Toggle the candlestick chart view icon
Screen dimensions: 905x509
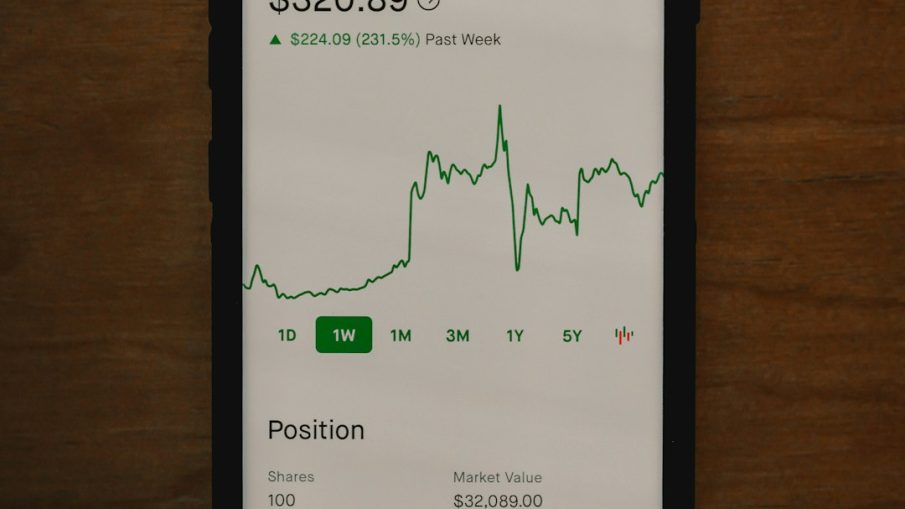click(624, 336)
